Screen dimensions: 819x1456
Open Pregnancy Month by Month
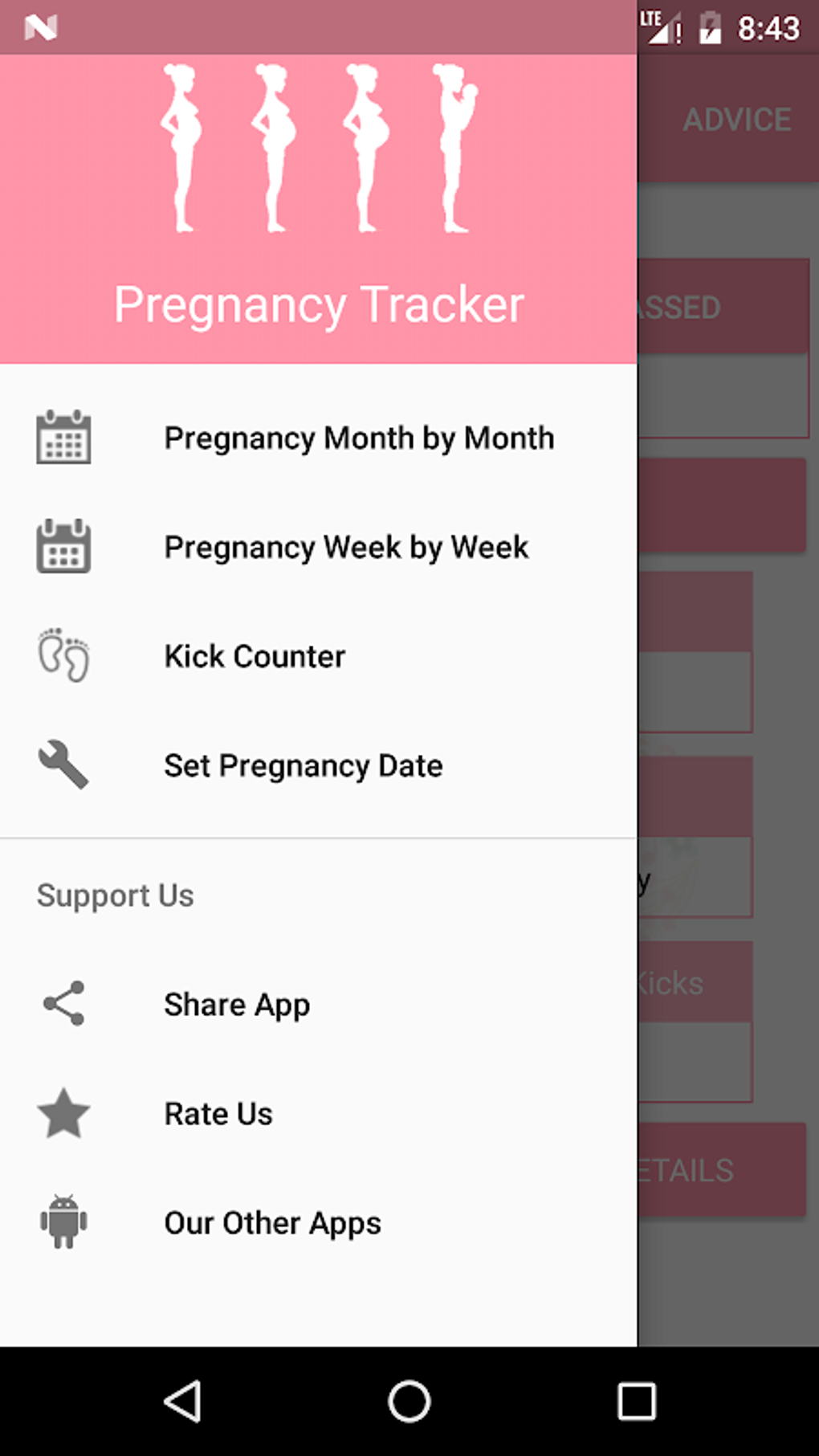coord(359,438)
